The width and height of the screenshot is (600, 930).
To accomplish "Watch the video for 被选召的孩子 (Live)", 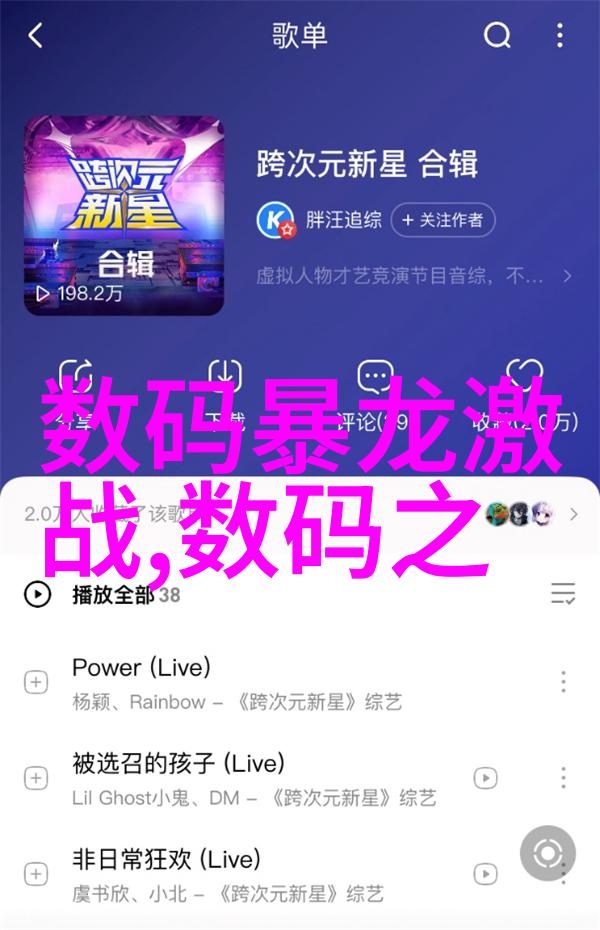I will pyautogui.click(x=485, y=777).
